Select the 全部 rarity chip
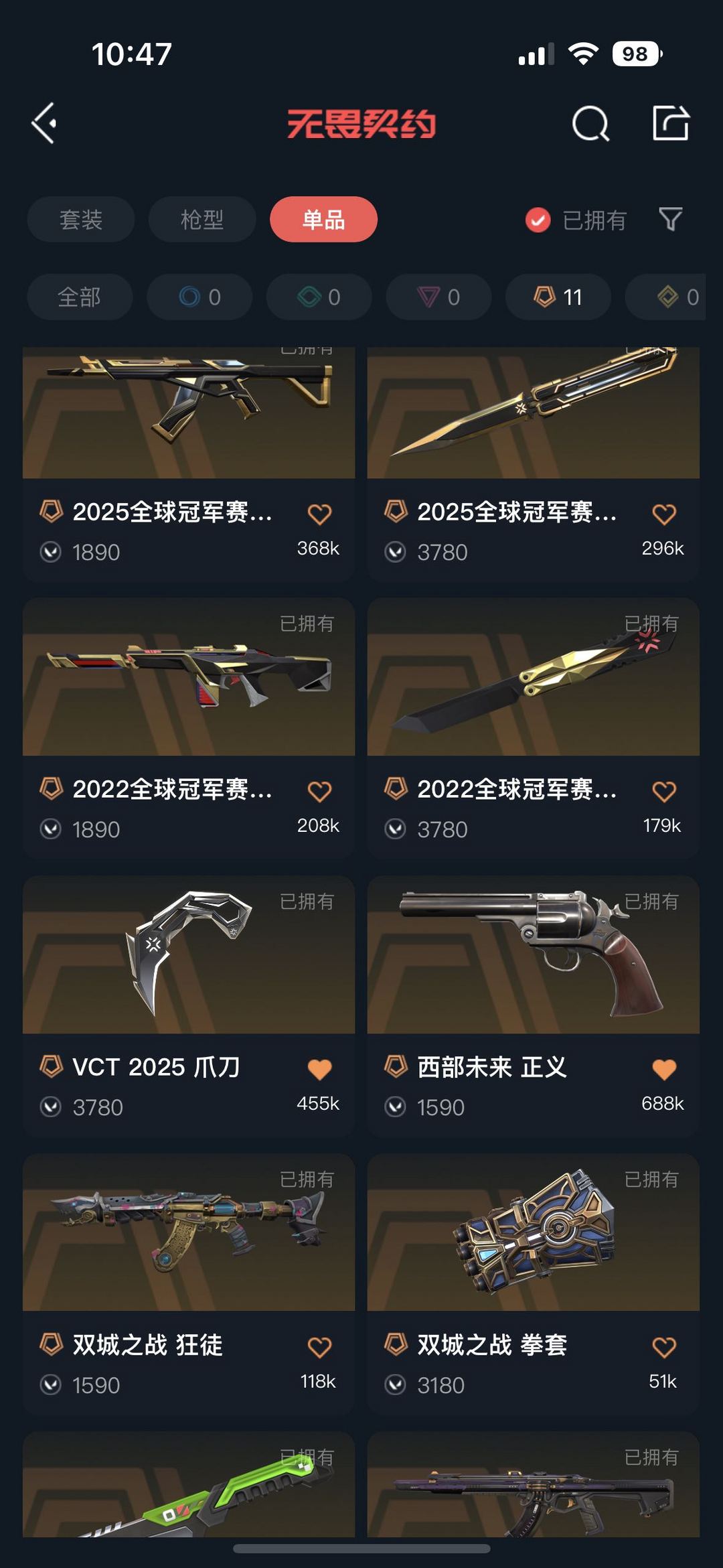This screenshot has width=723, height=1568. pos(80,297)
